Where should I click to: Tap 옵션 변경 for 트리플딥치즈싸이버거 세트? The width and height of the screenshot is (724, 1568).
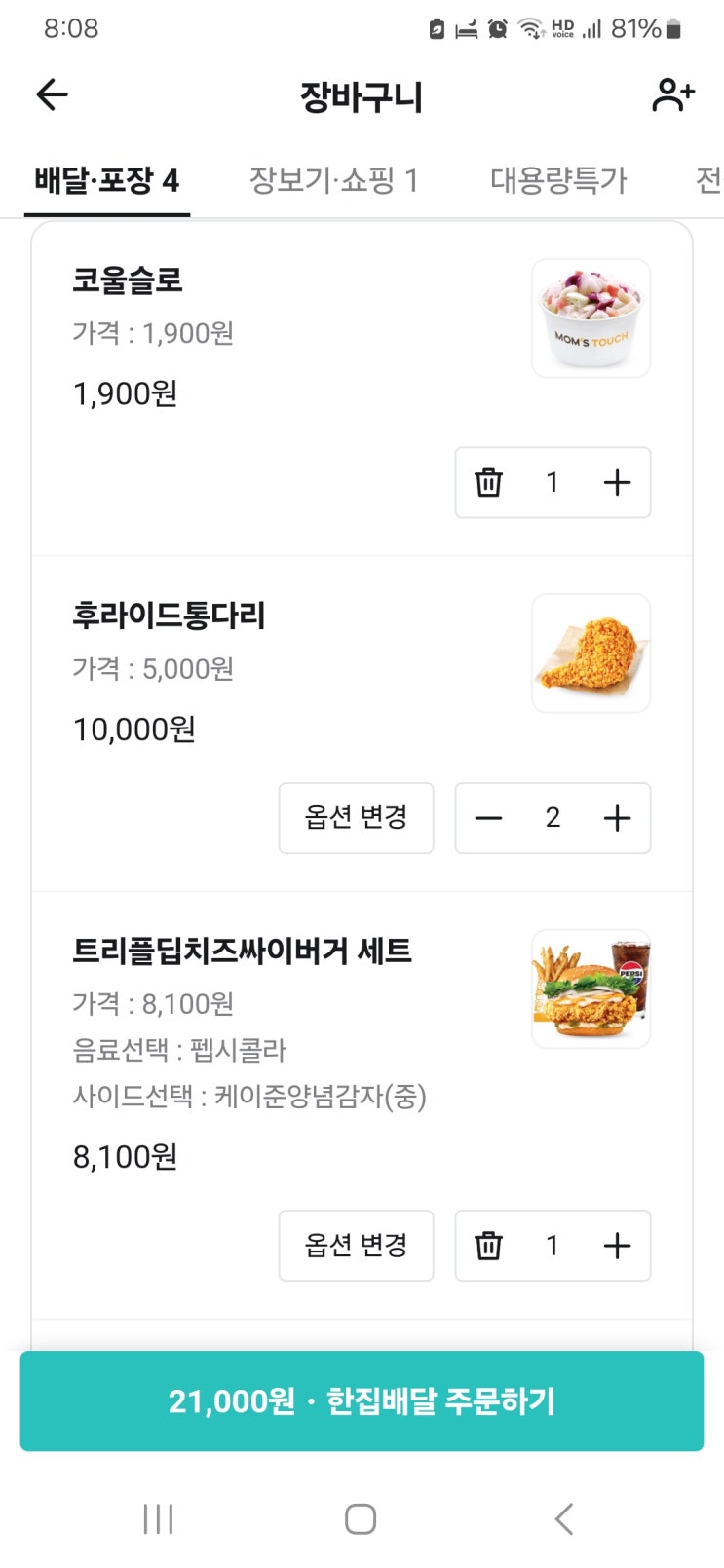(356, 1246)
